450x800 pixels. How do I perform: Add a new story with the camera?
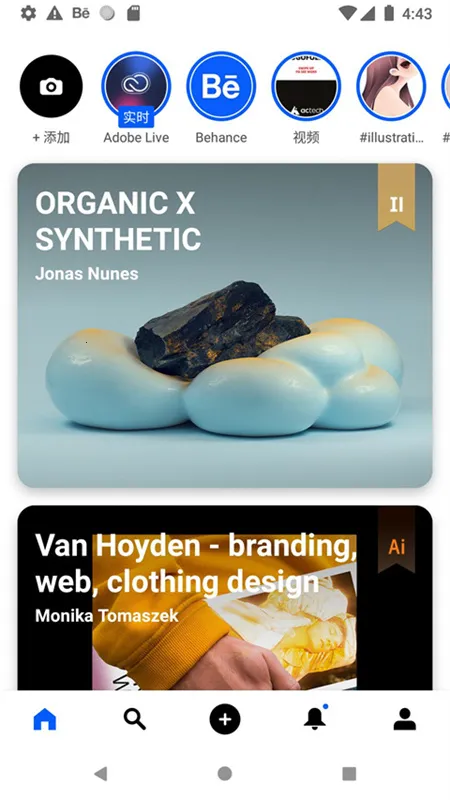(51, 86)
